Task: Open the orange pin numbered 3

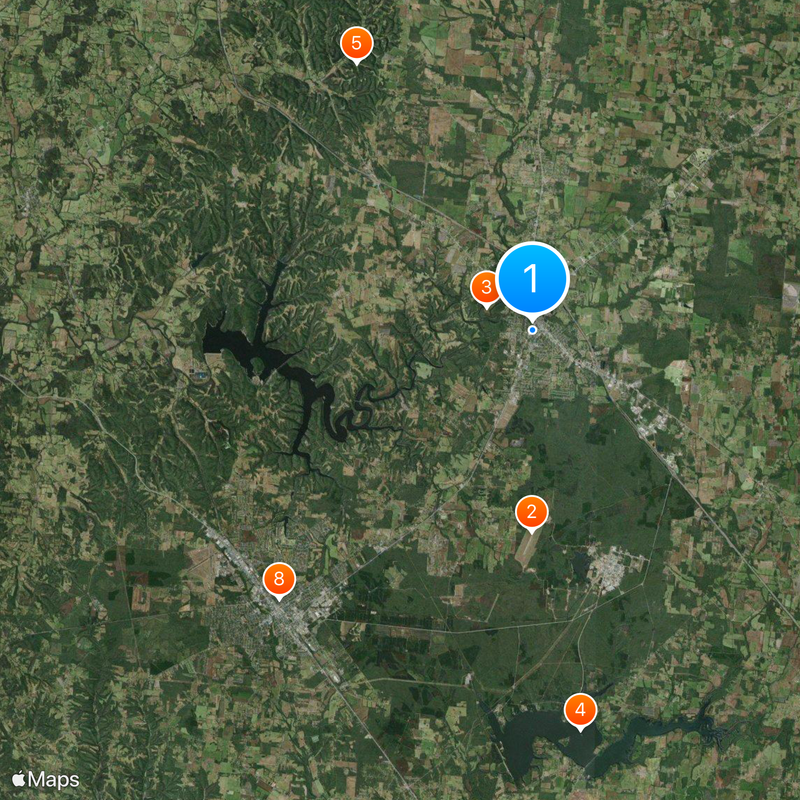Action: tap(485, 288)
